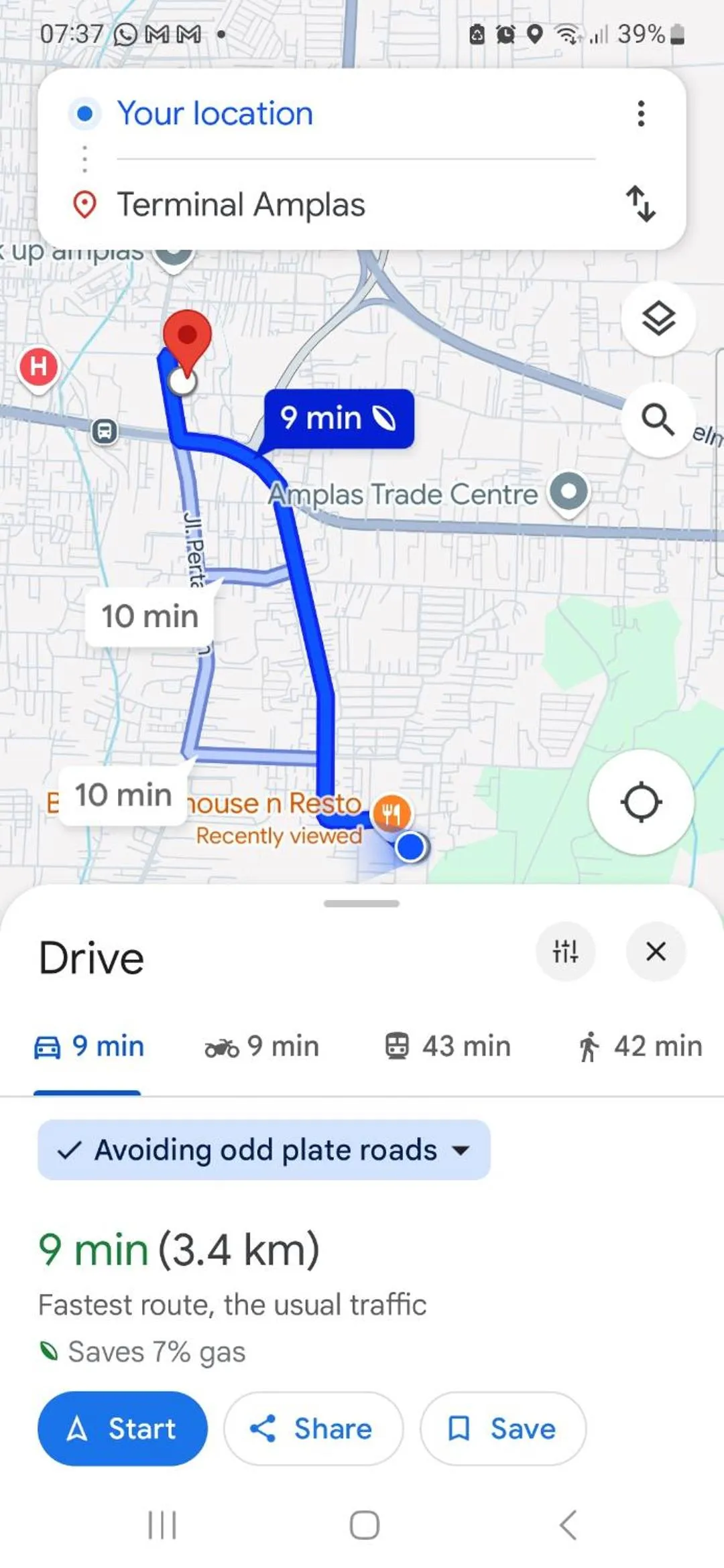
Task: Close the directions panel
Action: click(x=656, y=951)
